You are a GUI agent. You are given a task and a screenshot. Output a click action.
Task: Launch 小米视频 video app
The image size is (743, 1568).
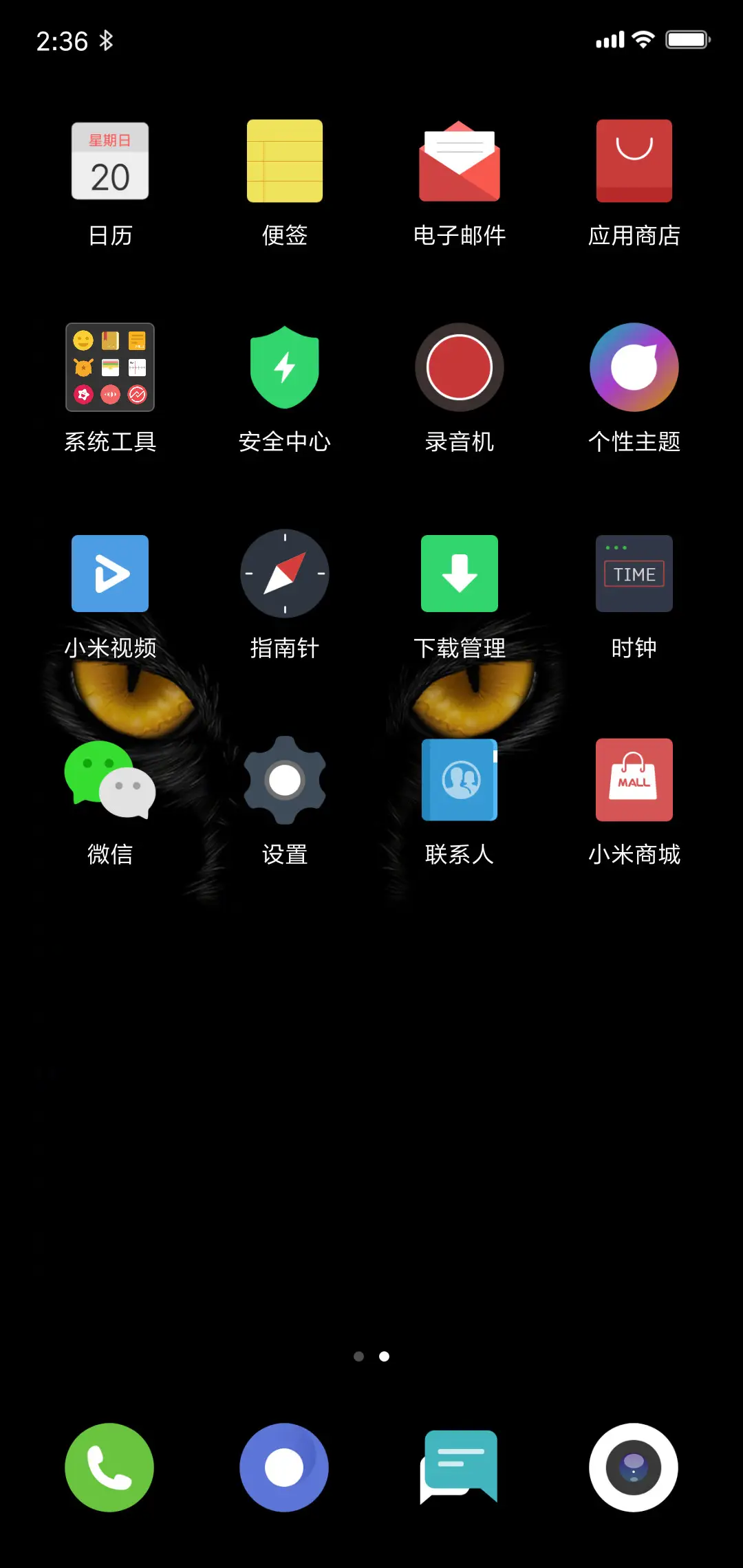pyautogui.click(x=109, y=574)
